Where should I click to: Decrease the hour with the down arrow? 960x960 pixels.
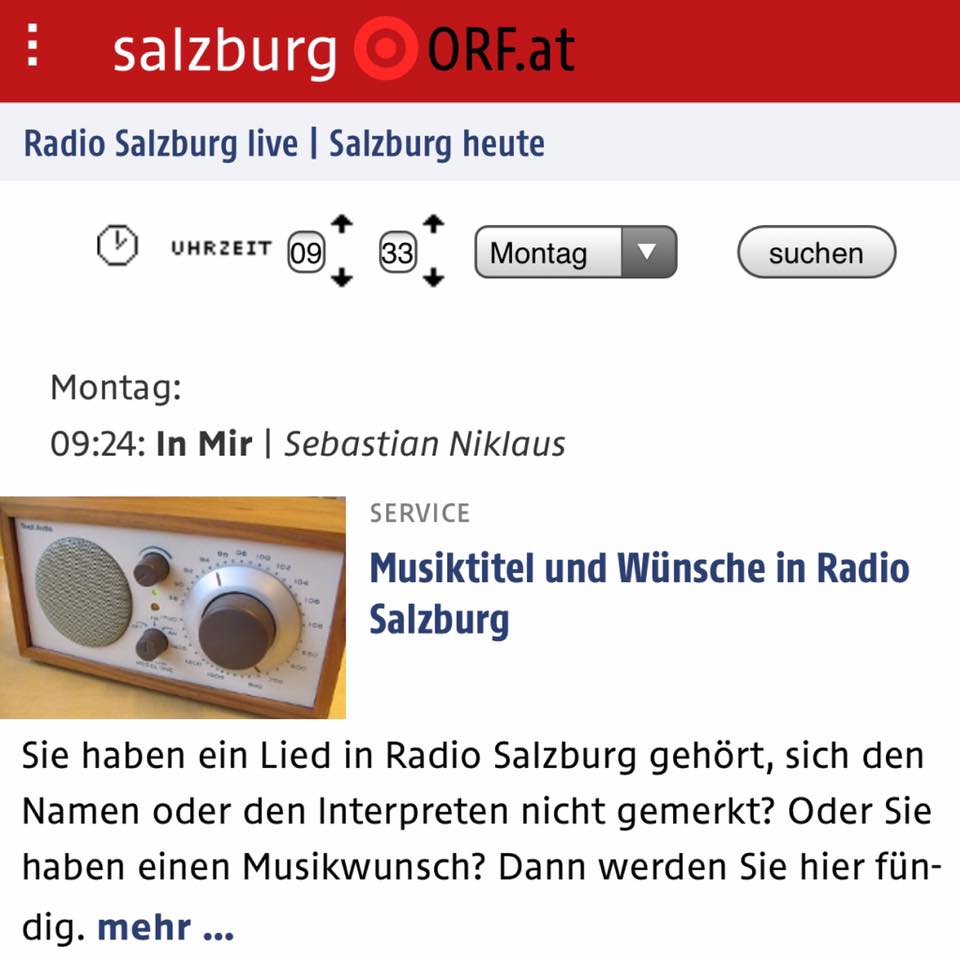342,279
